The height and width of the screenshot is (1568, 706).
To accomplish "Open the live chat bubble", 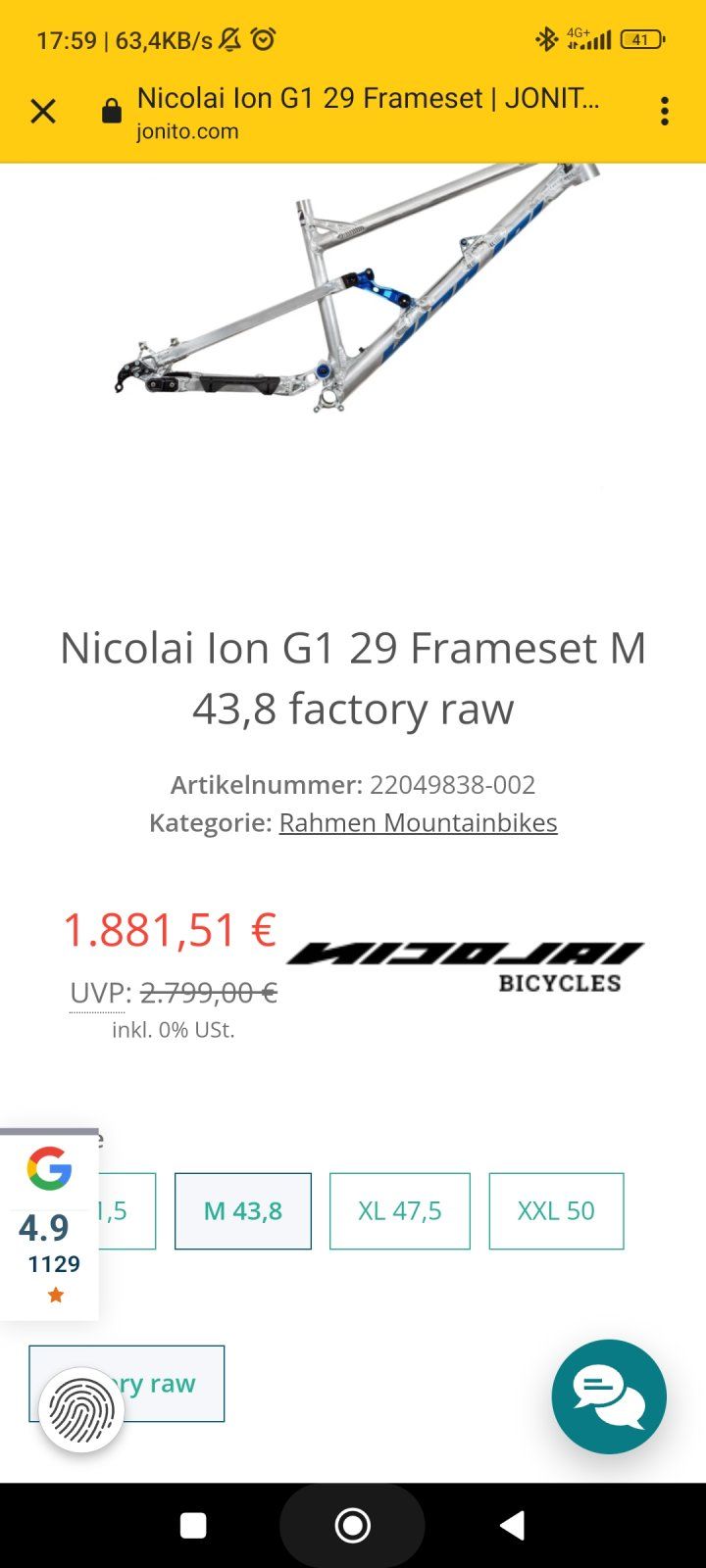I will point(609,1396).
